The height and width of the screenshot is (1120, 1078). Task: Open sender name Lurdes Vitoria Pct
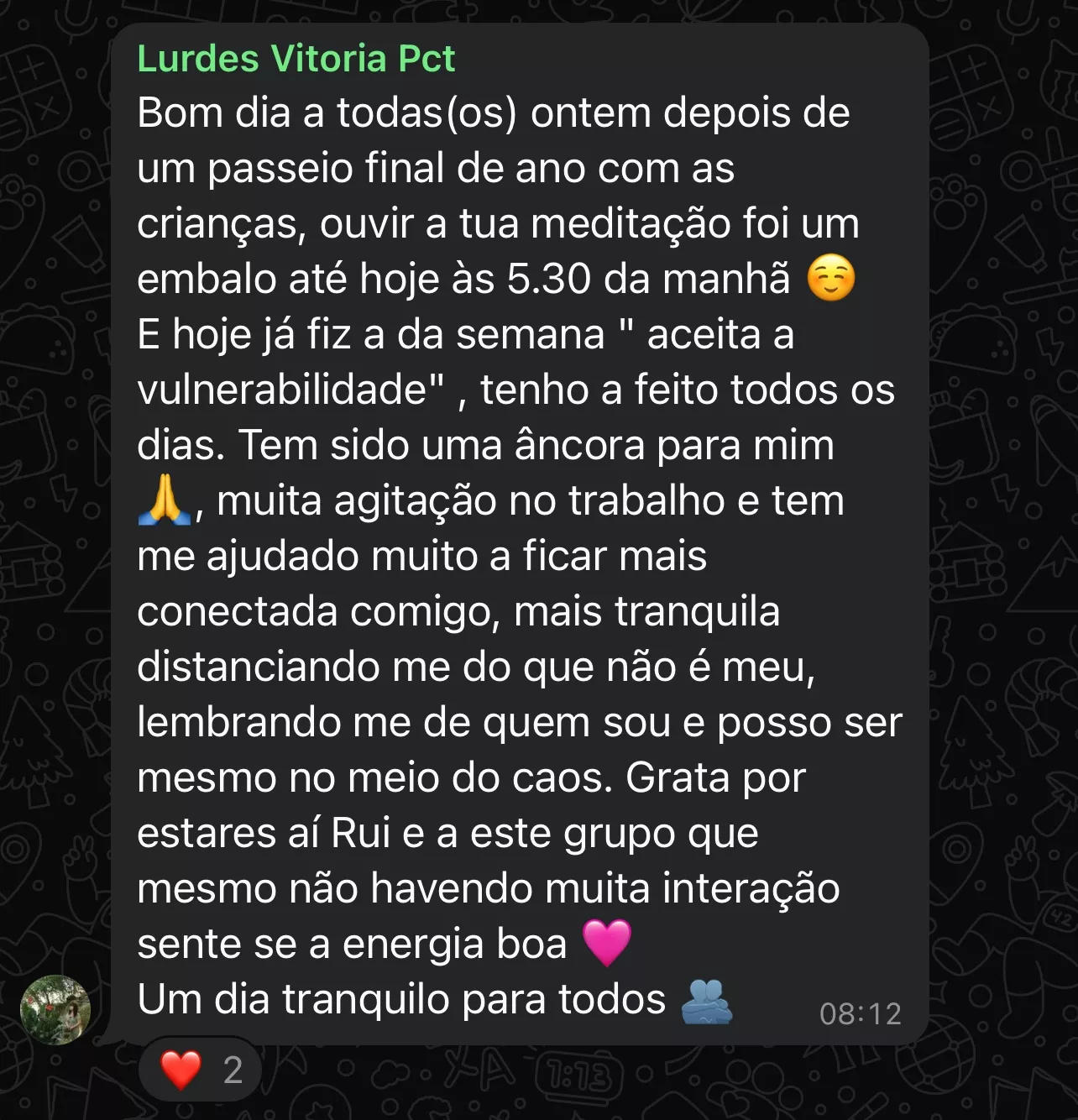(296, 59)
